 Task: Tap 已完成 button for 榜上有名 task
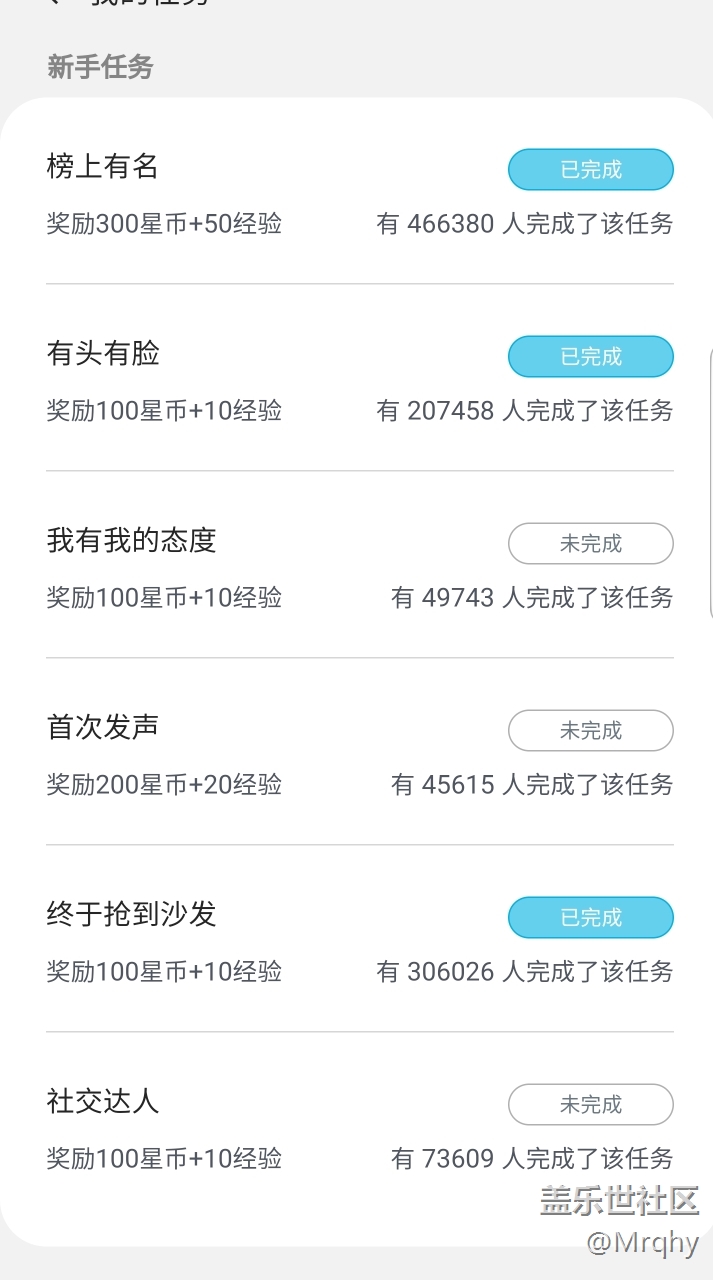click(x=591, y=170)
